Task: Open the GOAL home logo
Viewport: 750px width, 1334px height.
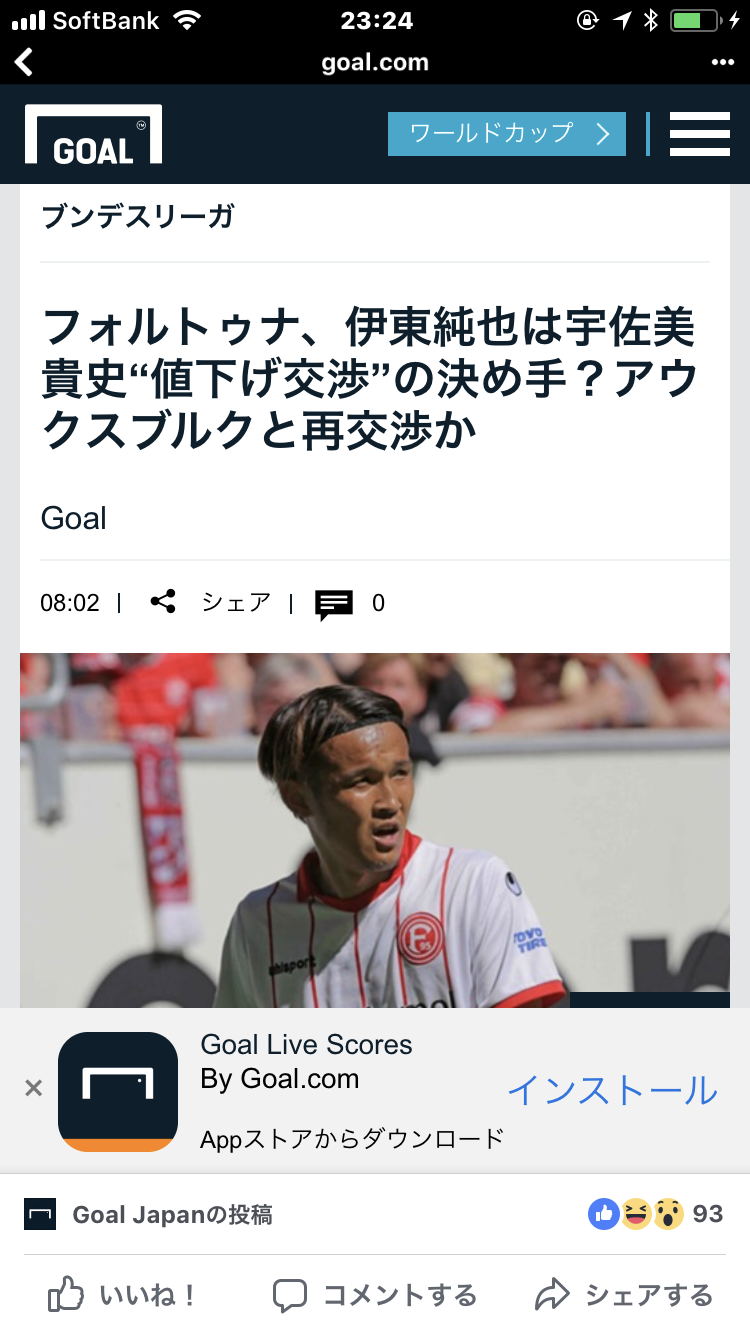Action: tap(93, 135)
